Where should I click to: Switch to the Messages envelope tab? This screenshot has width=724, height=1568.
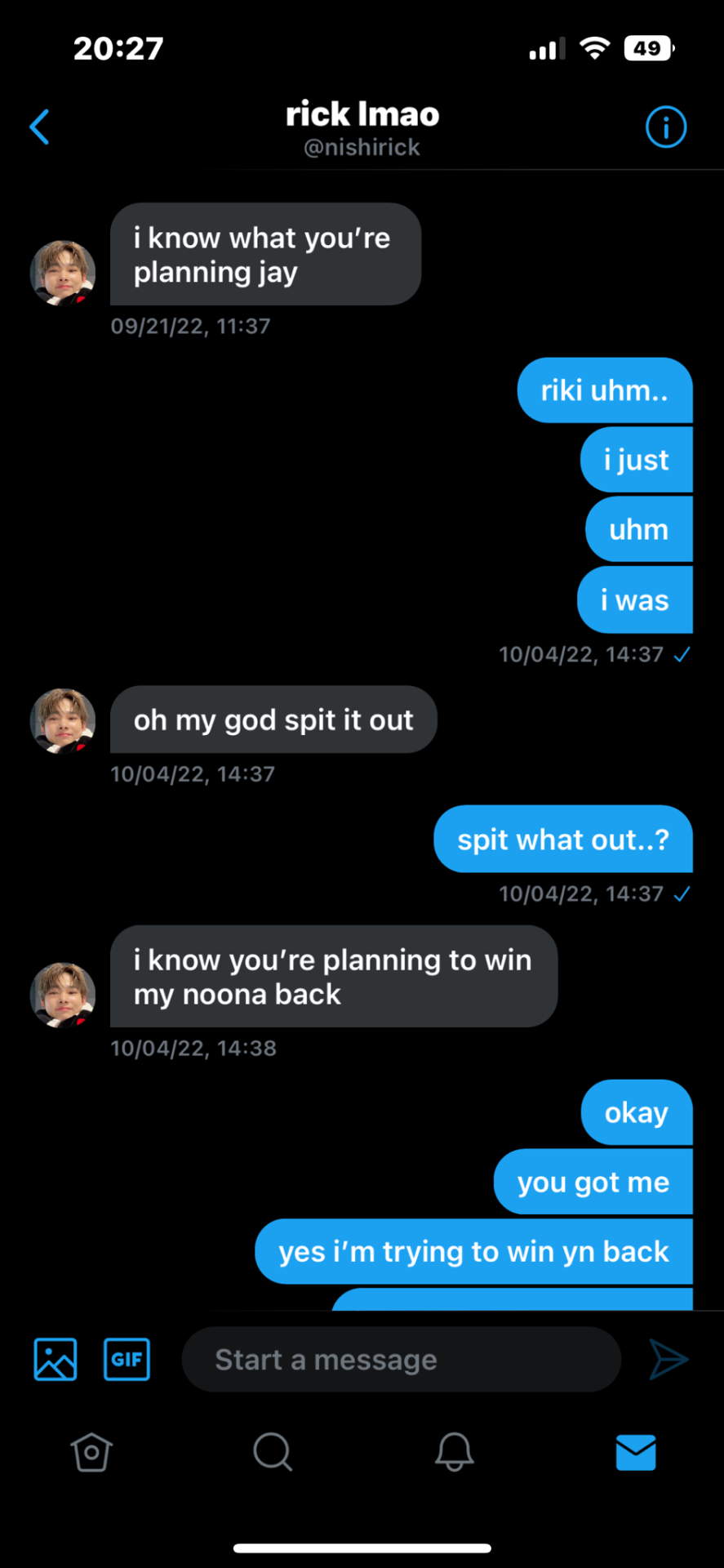635,1452
